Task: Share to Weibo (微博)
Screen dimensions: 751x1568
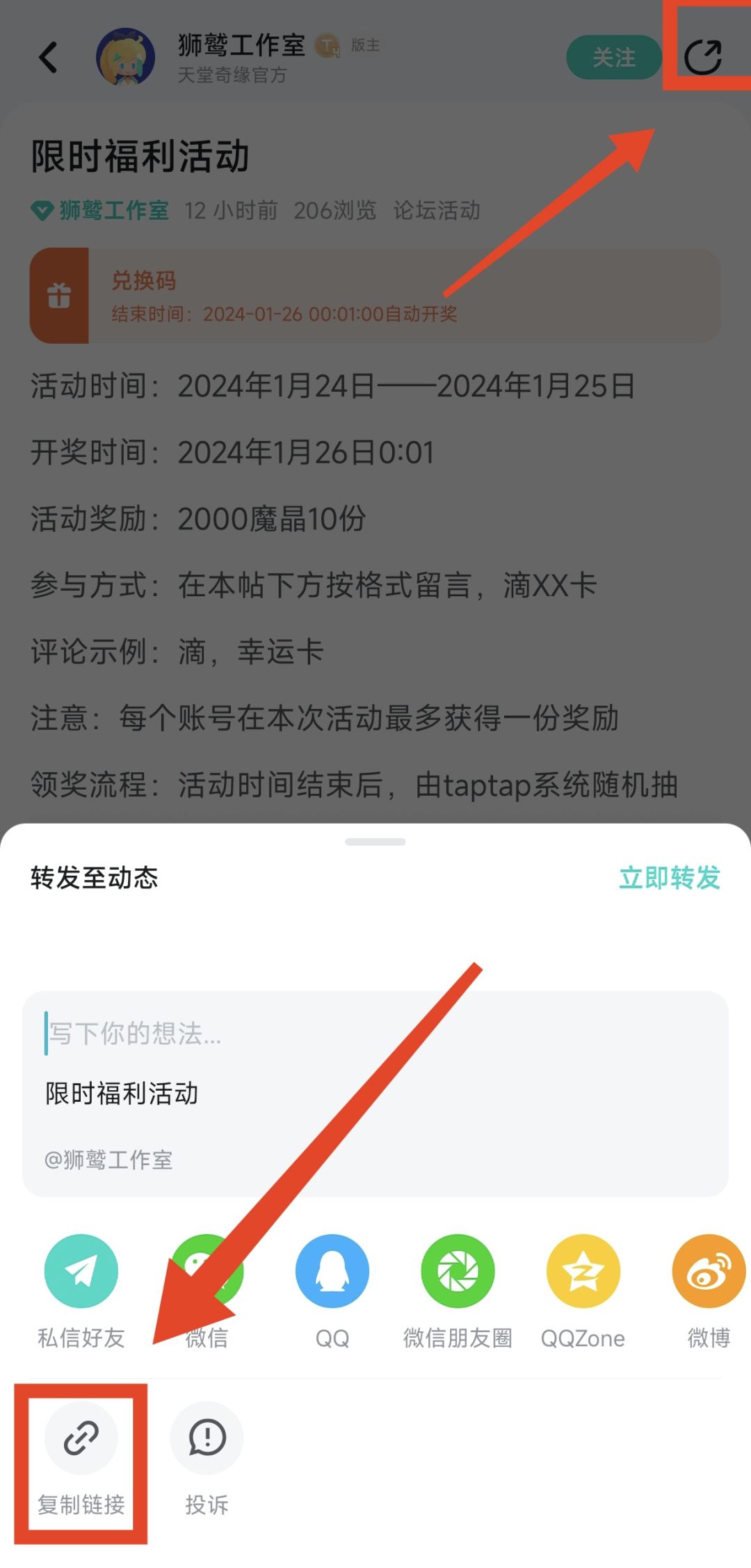Action: tap(708, 1271)
